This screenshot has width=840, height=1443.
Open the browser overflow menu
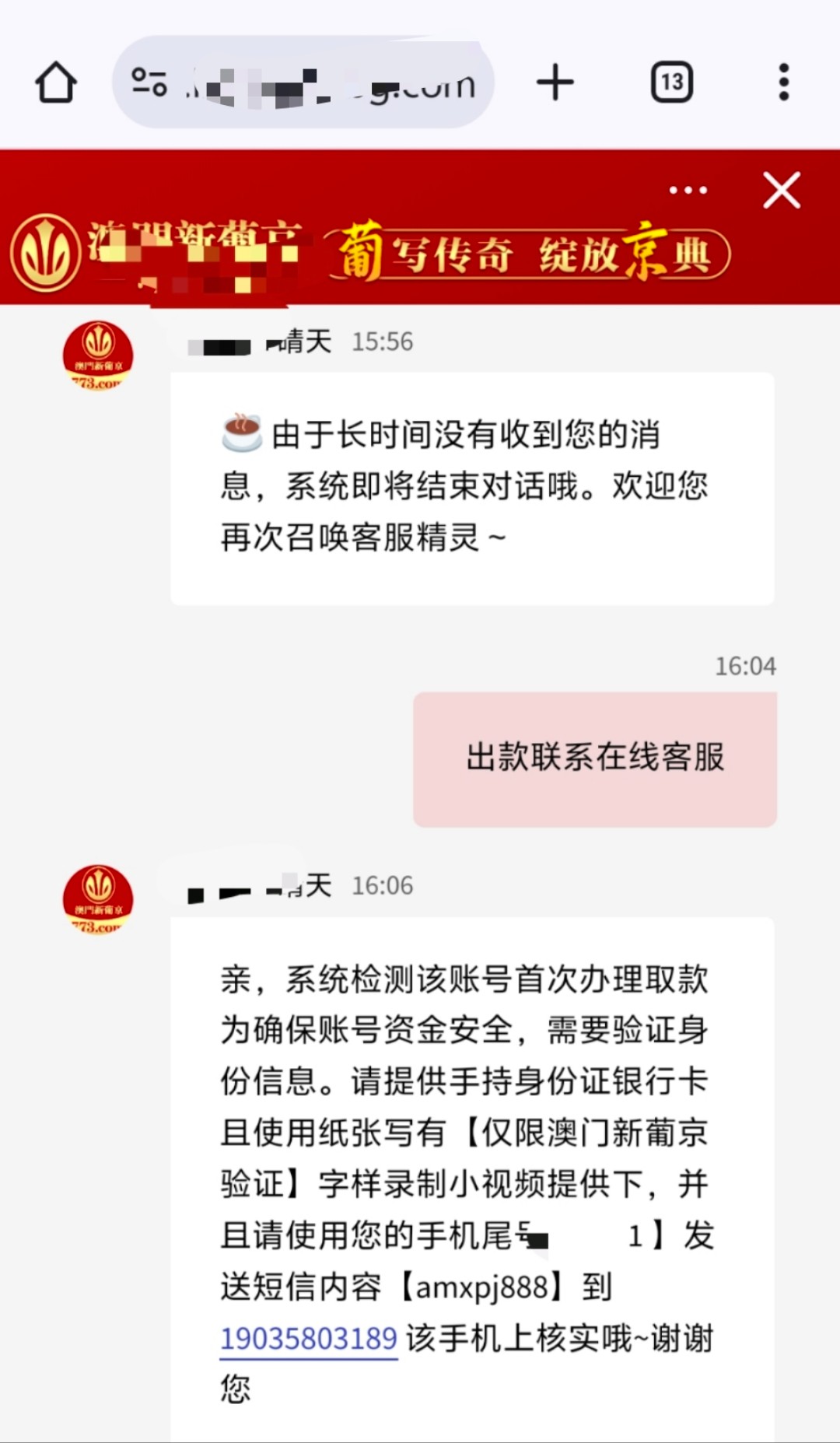(783, 82)
